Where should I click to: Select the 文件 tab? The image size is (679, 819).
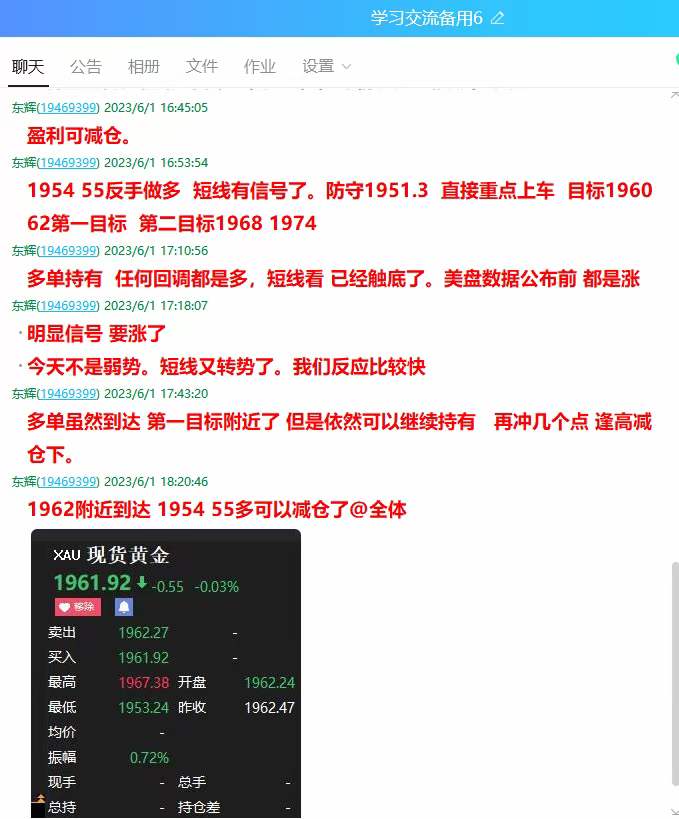[202, 66]
